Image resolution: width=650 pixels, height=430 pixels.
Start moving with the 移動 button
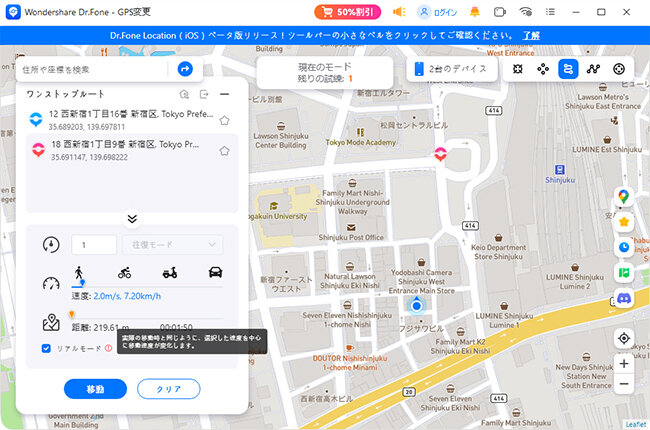[95, 388]
